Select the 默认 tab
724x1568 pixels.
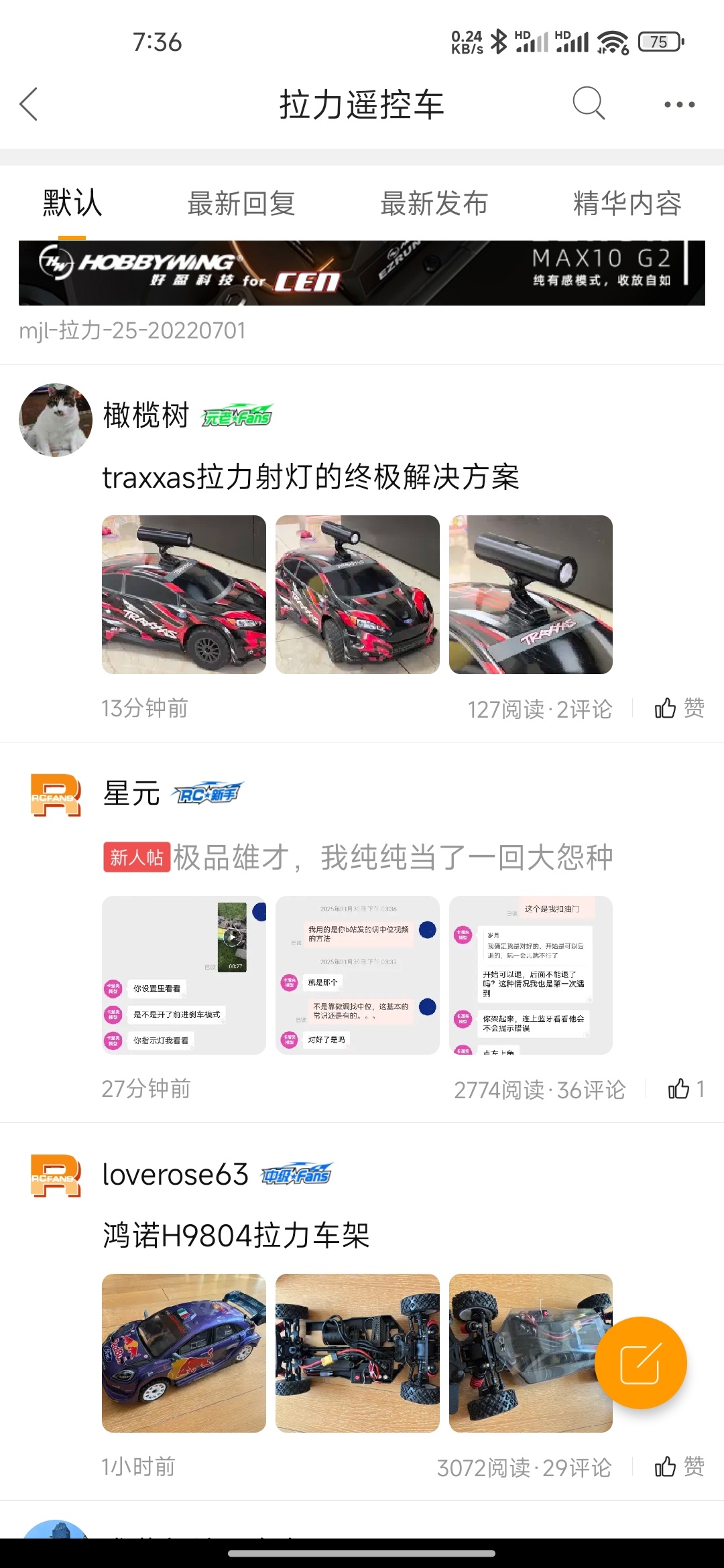(x=72, y=204)
